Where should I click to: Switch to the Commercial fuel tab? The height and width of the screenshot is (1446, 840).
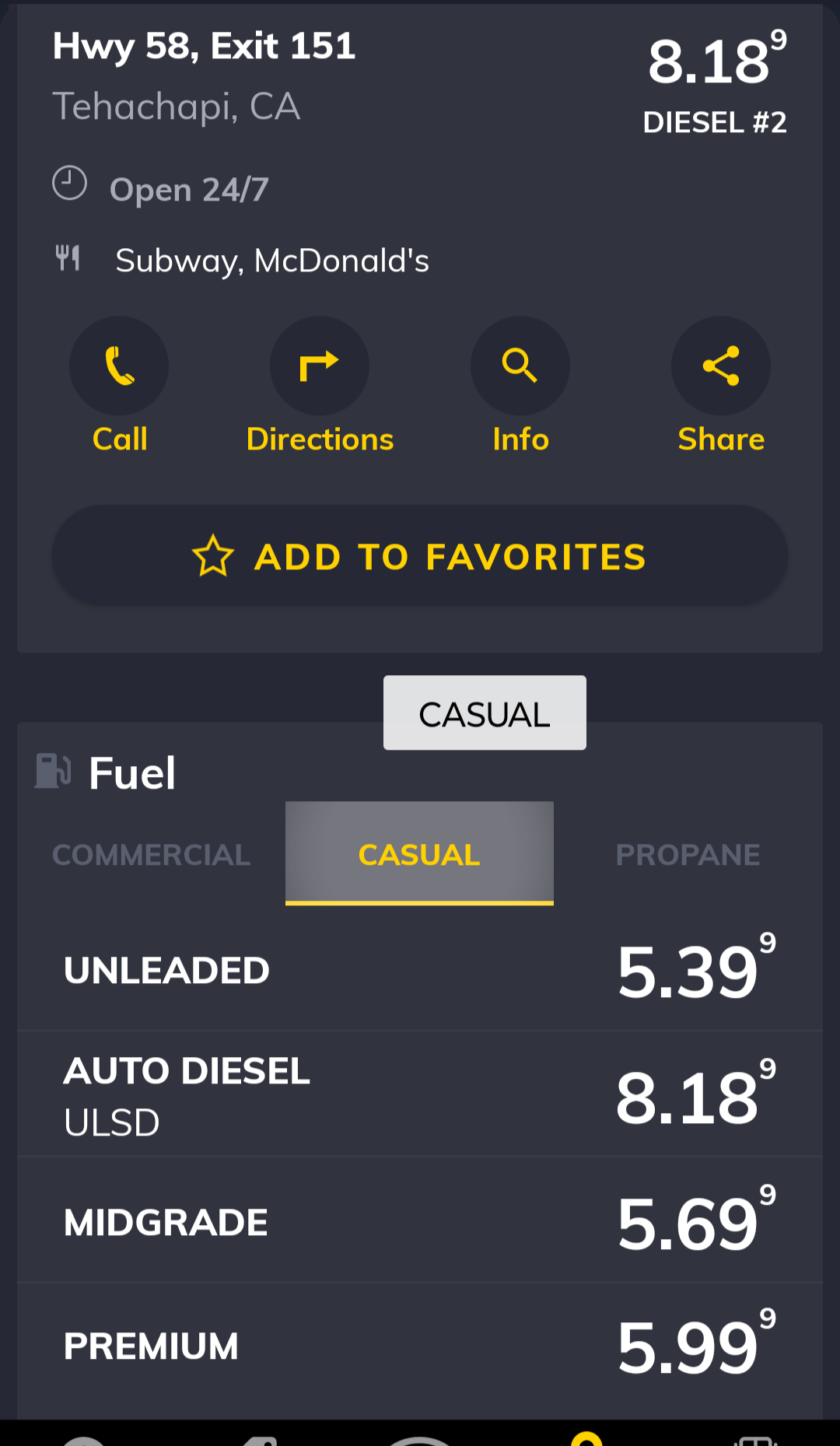pos(151,855)
